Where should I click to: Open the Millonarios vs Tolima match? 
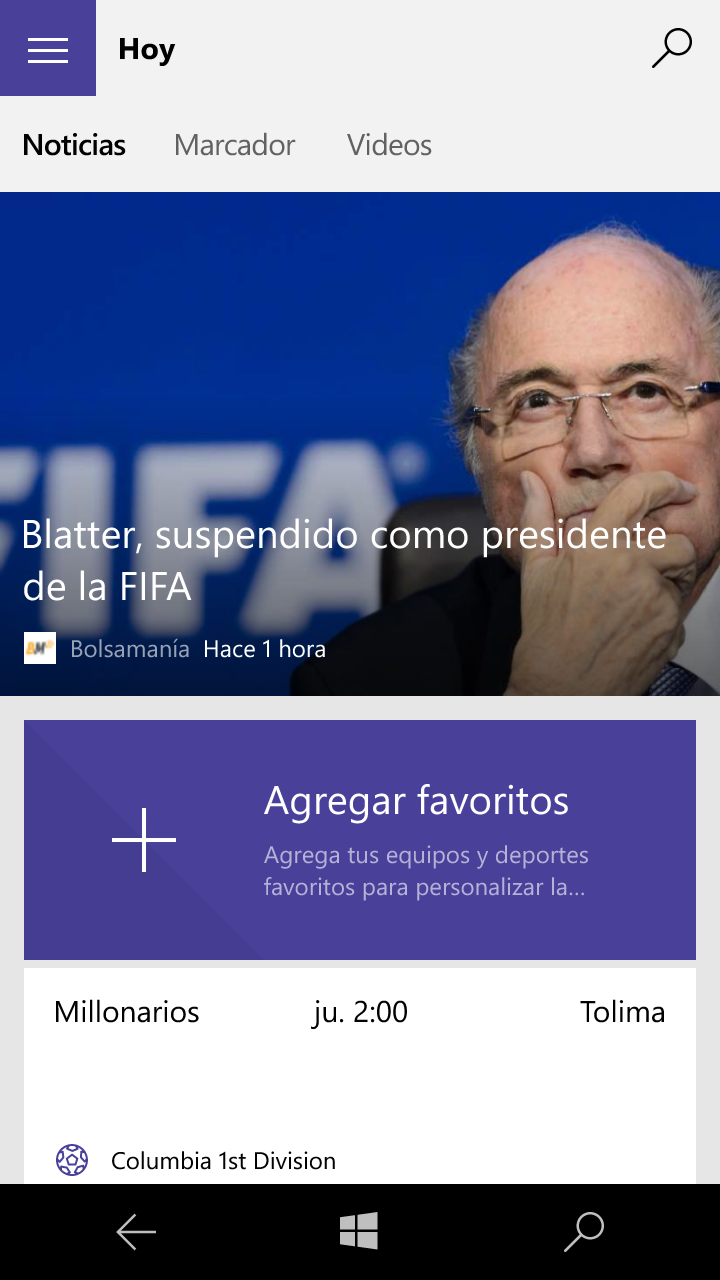point(360,1040)
